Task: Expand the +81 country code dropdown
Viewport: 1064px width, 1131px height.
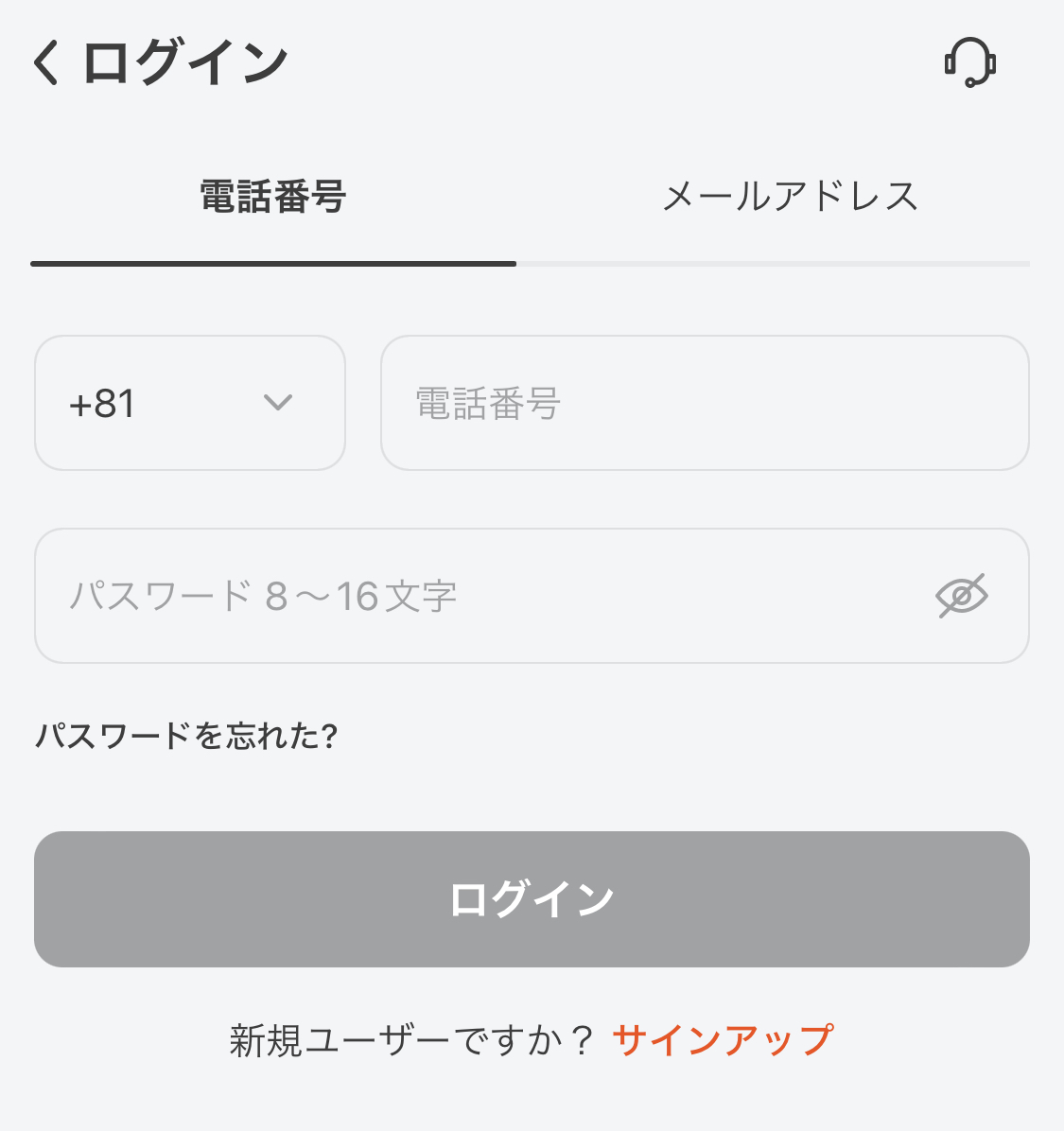Action: click(190, 404)
